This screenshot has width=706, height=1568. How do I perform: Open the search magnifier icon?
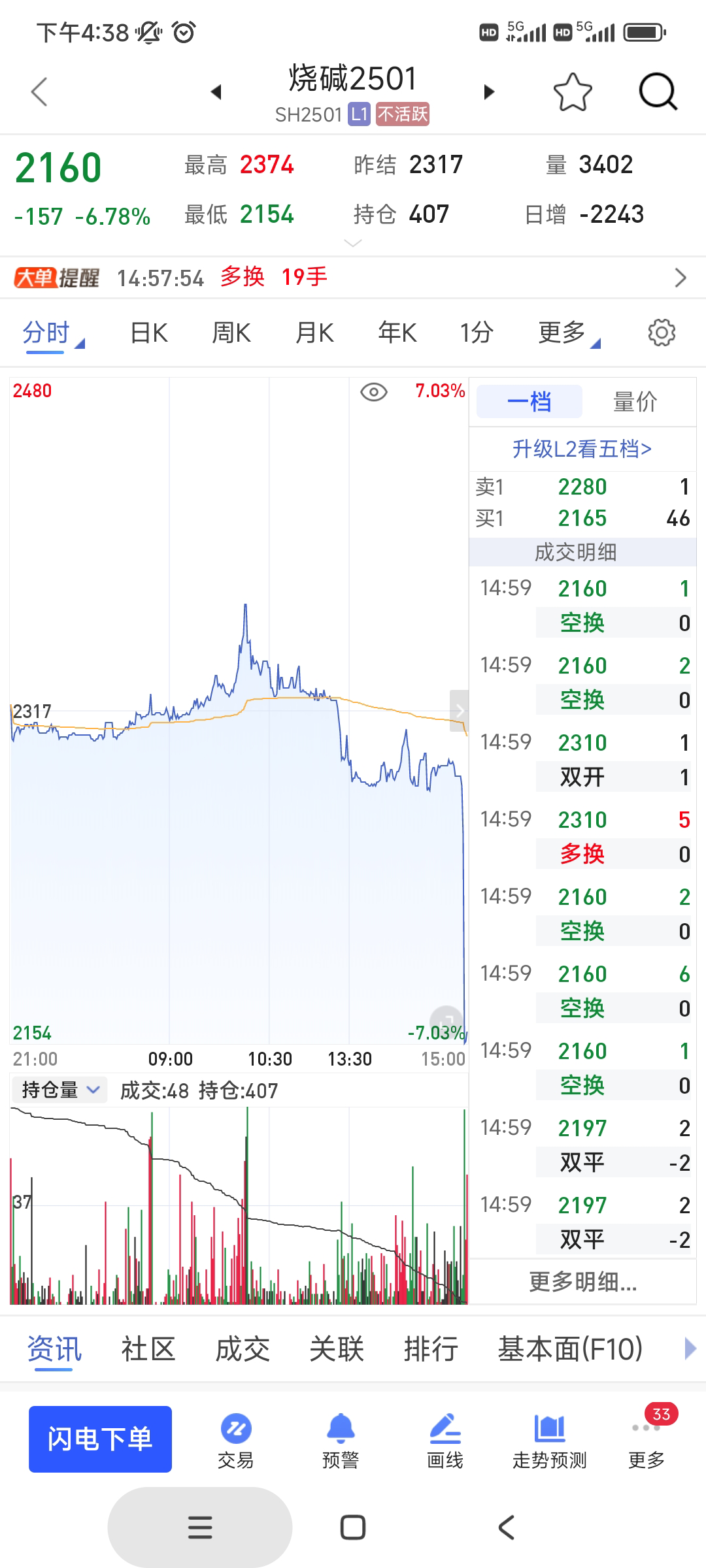[x=658, y=91]
